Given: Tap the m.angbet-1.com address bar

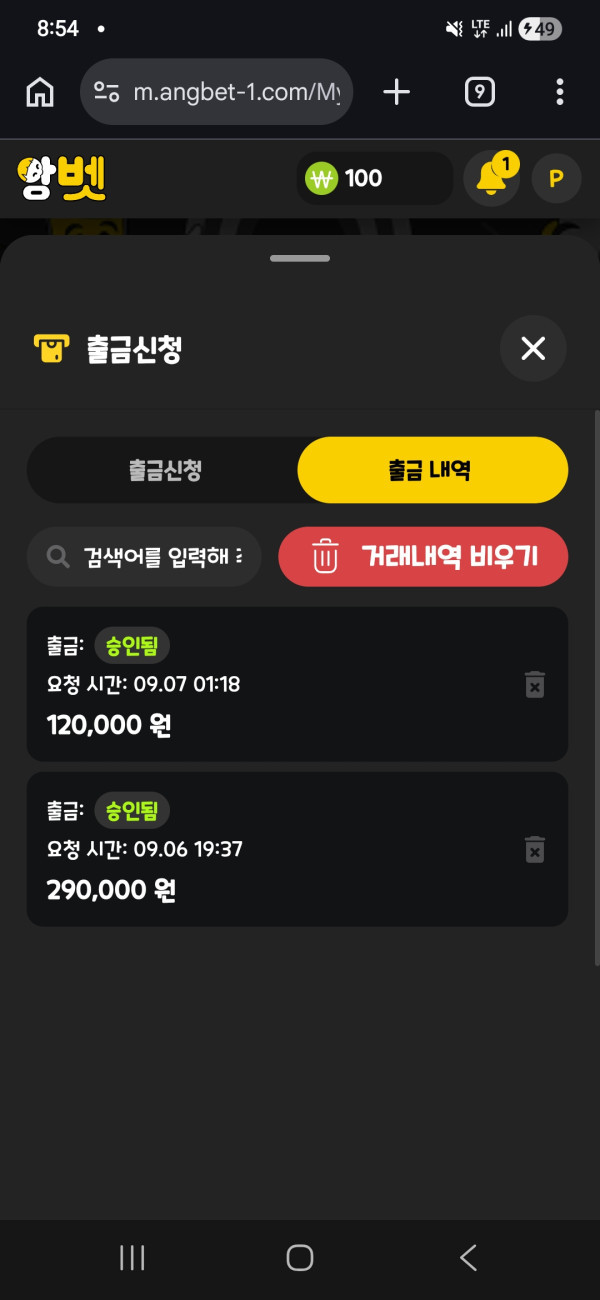Looking at the screenshot, I should click(x=216, y=92).
